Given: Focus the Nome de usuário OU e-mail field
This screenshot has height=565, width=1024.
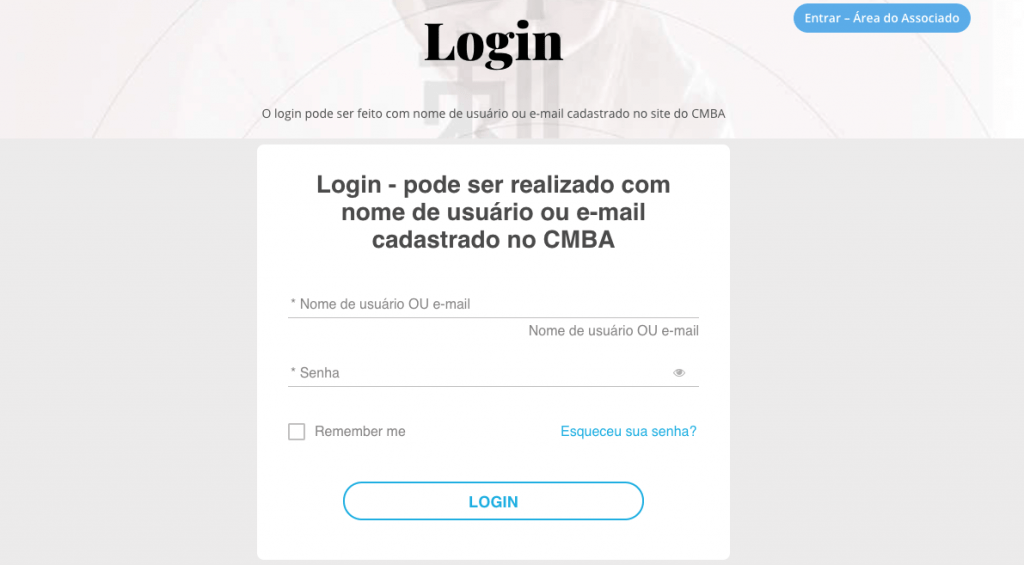Looking at the screenshot, I should [x=492, y=304].
